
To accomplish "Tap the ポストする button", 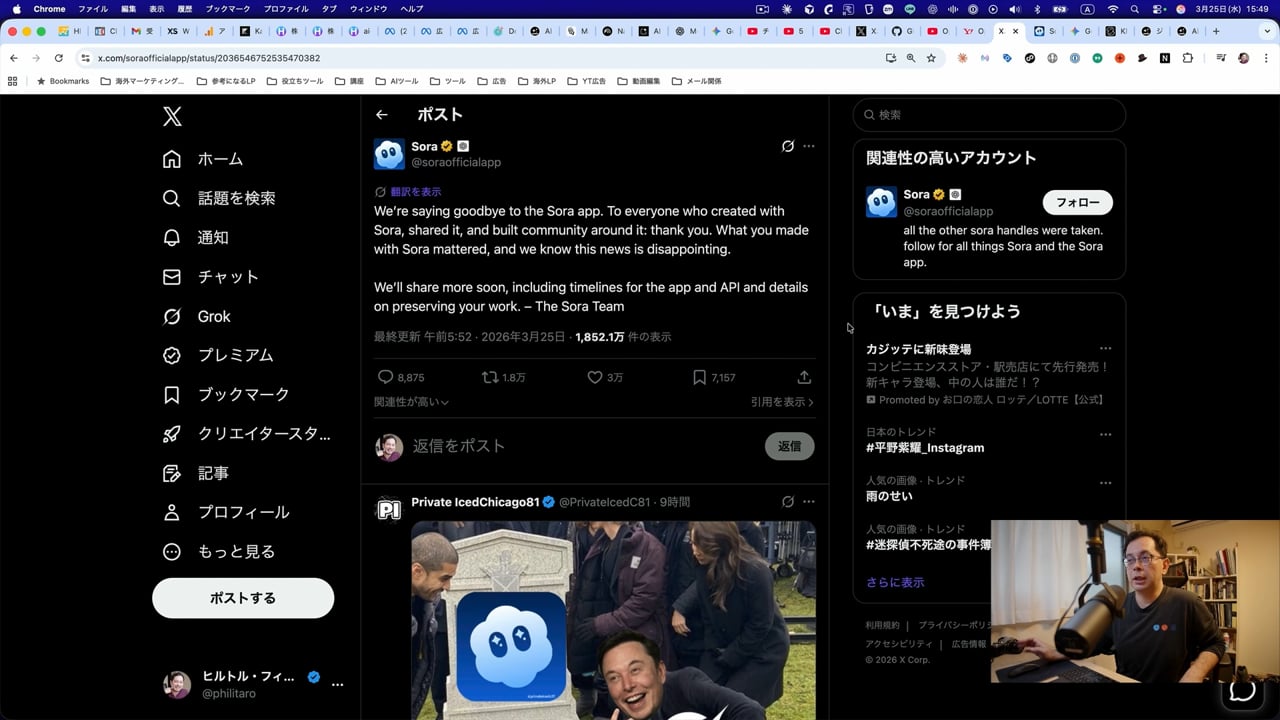I will point(243,598).
